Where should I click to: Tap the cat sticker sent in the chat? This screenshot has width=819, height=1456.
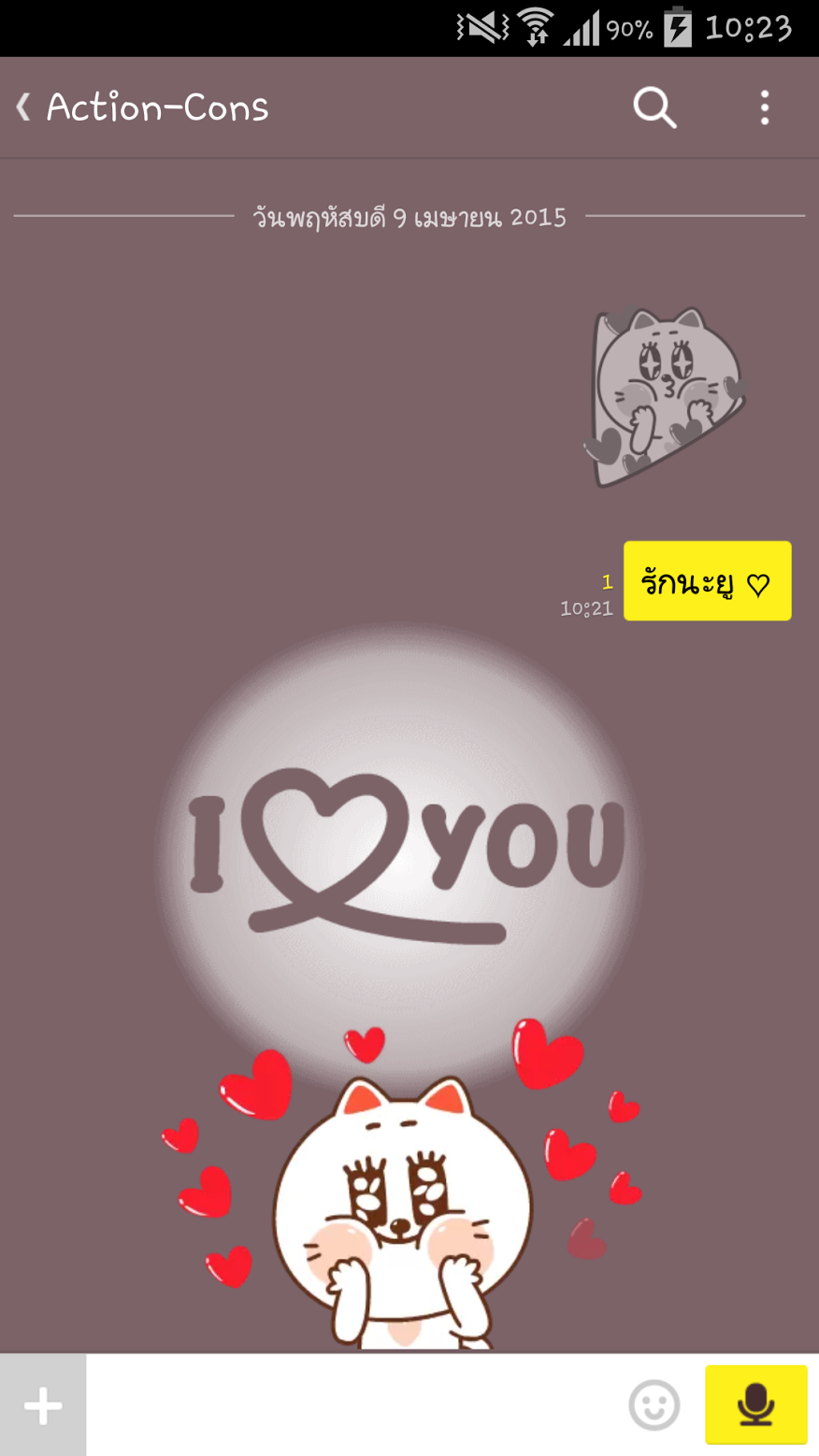666,395
